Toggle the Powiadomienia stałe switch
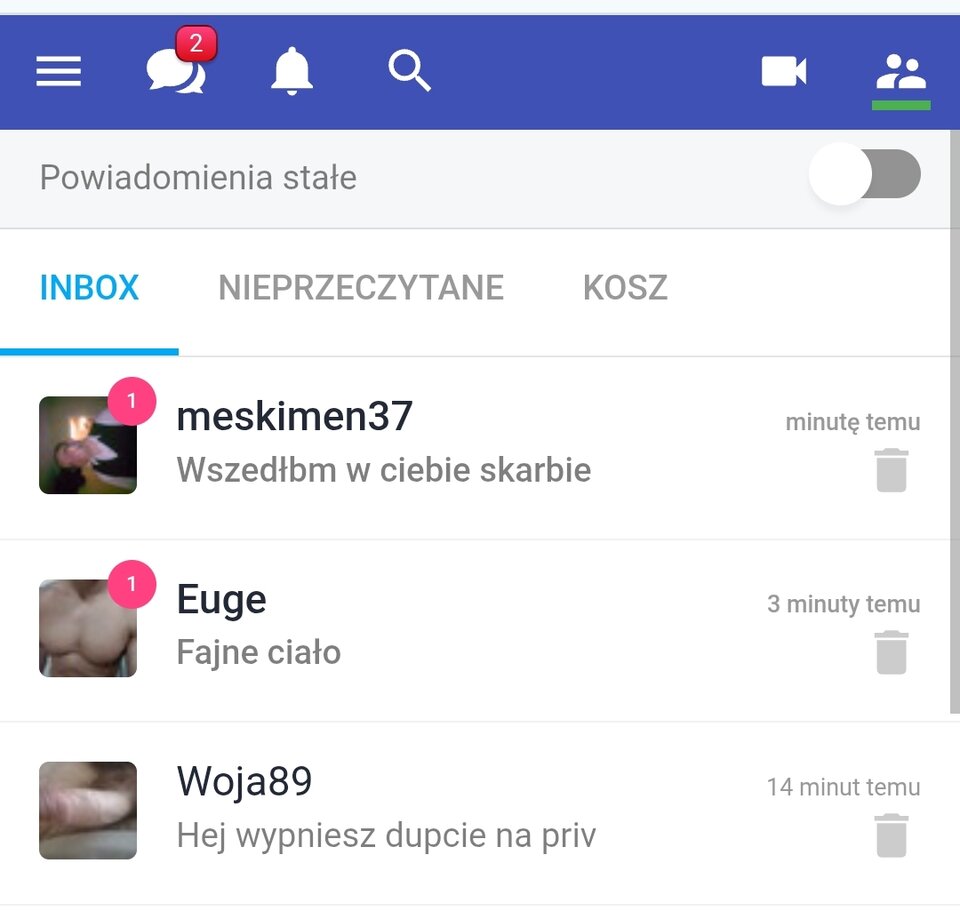Viewport: 960px width, 911px height. tap(866, 175)
